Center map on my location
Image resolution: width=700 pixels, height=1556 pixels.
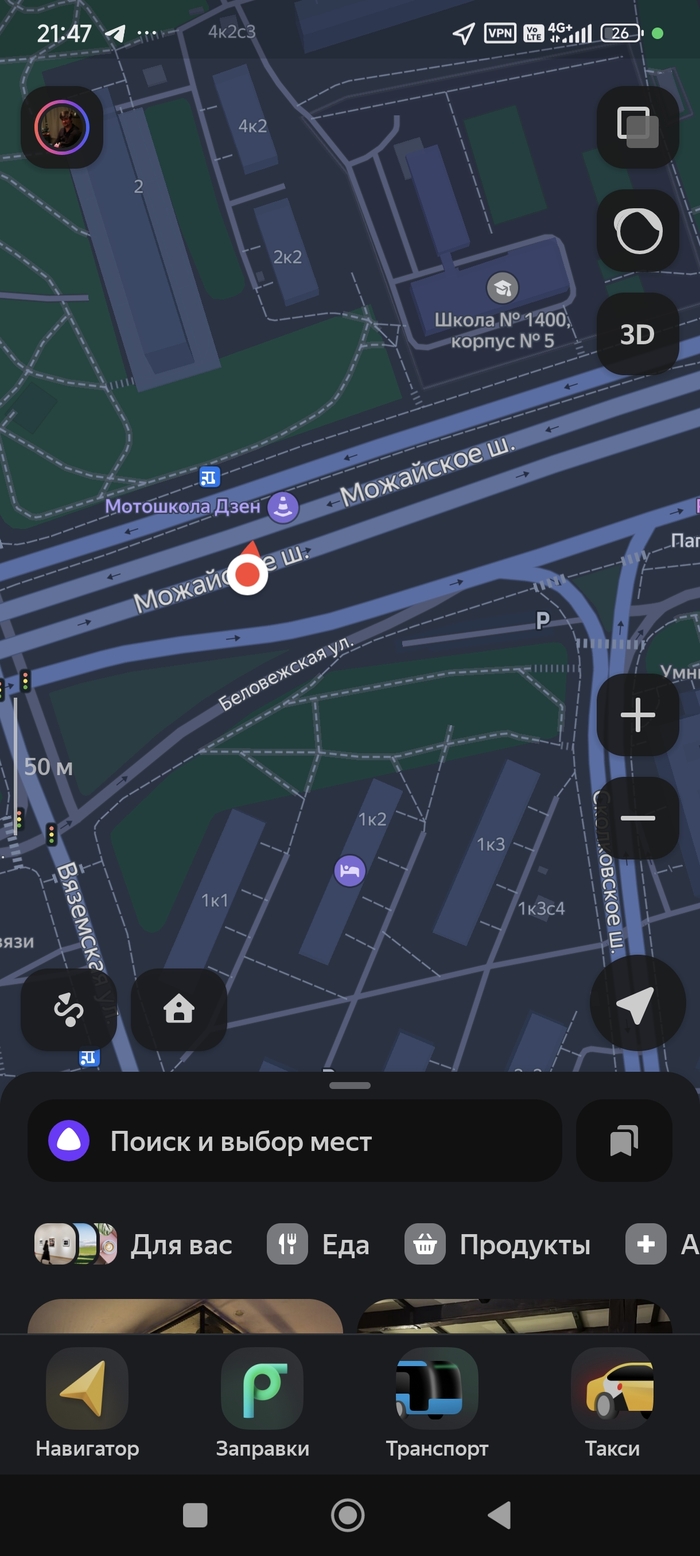click(637, 1003)
